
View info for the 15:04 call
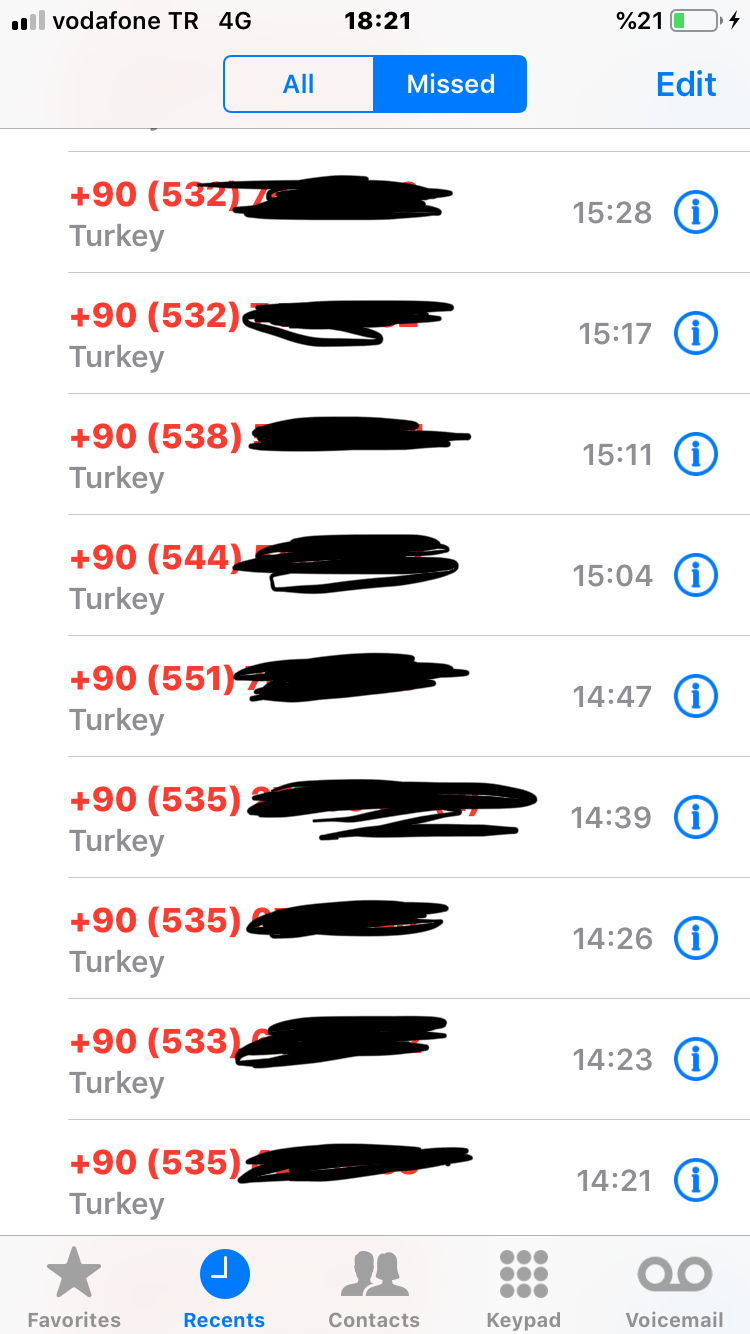(x=696, y=575)
